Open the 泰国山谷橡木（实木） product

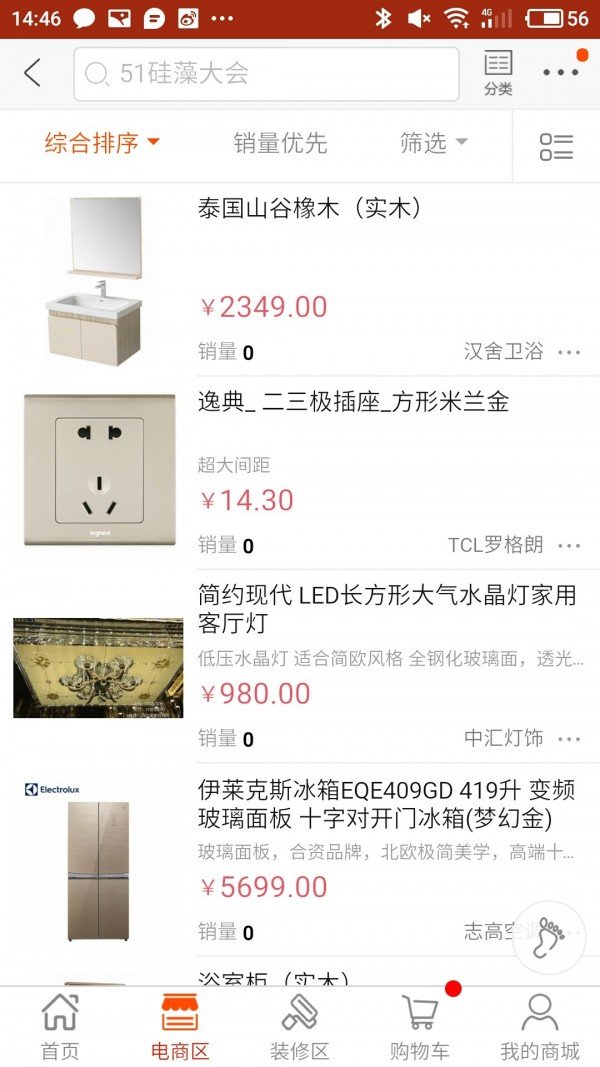click(310, 209)
